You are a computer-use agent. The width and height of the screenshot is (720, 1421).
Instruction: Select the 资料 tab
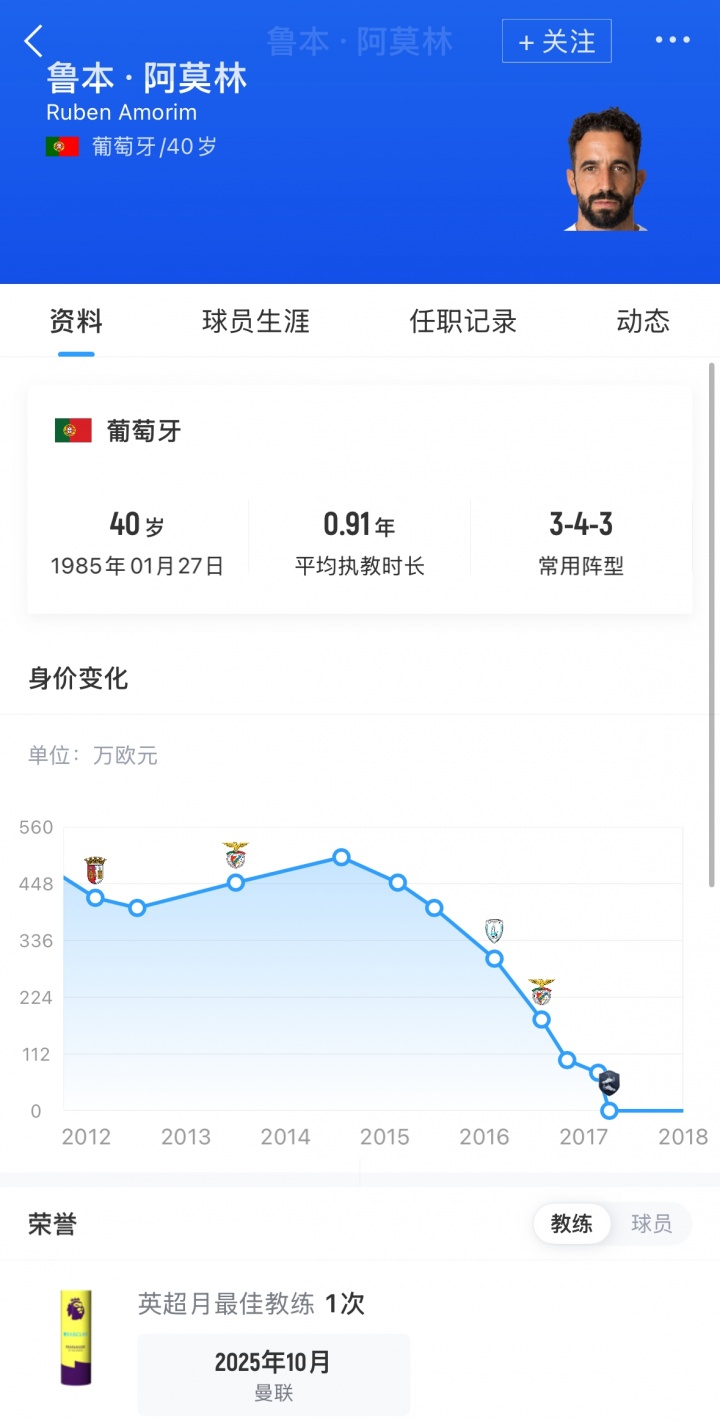tap(76, 321)
